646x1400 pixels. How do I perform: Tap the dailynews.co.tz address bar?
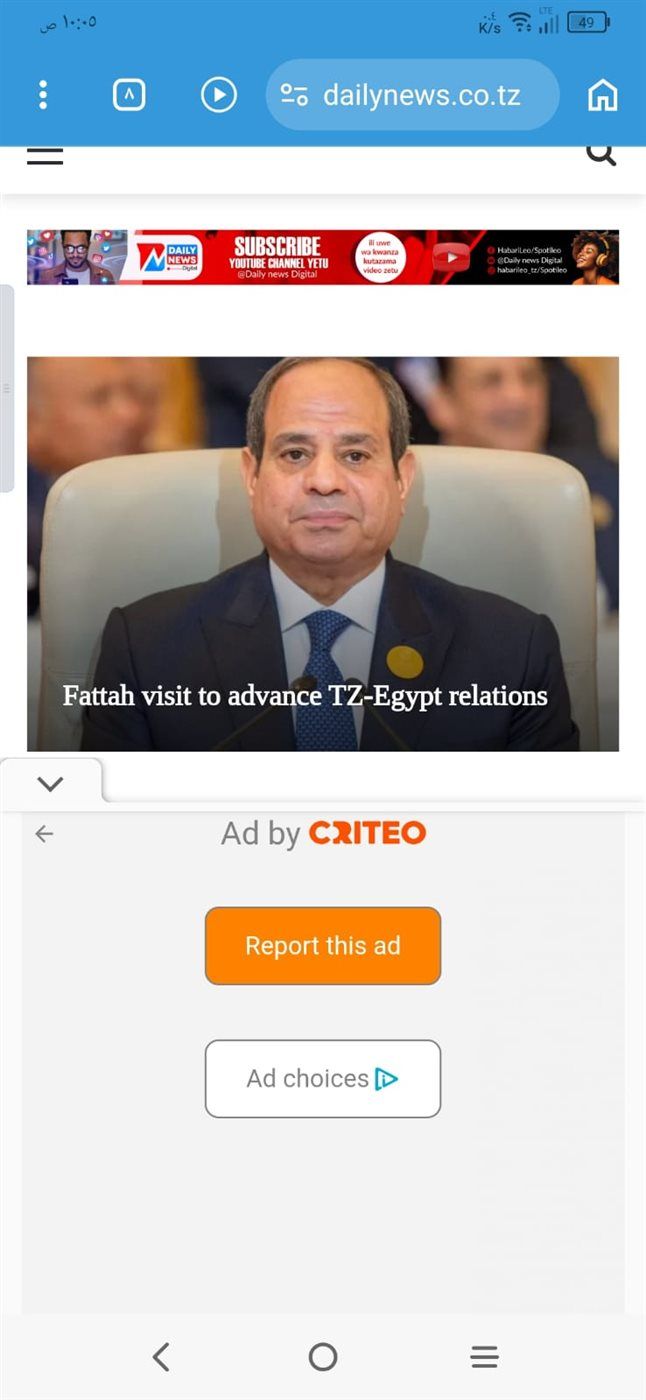[412, 95]
